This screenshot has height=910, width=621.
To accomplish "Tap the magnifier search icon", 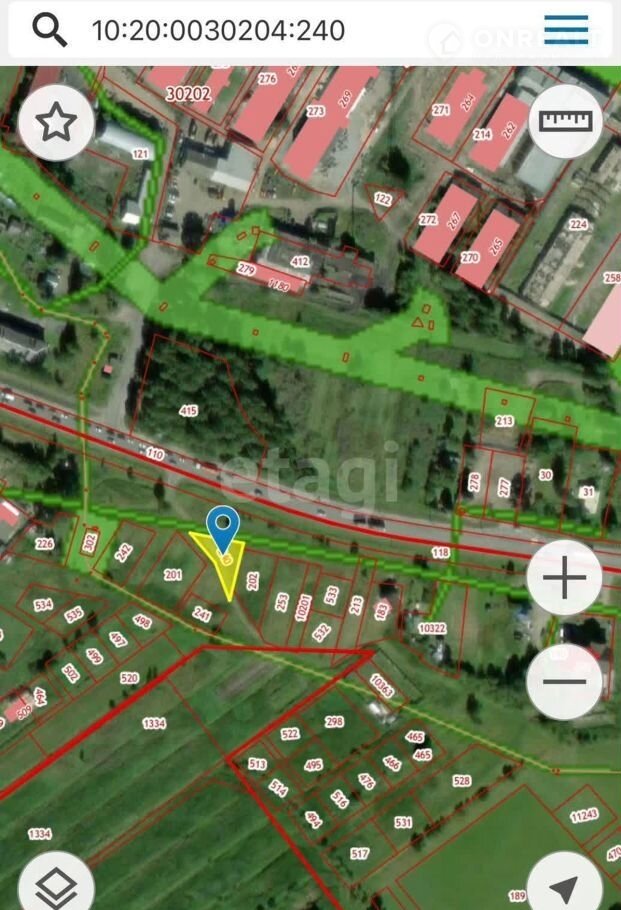I will tap(49, 30).
